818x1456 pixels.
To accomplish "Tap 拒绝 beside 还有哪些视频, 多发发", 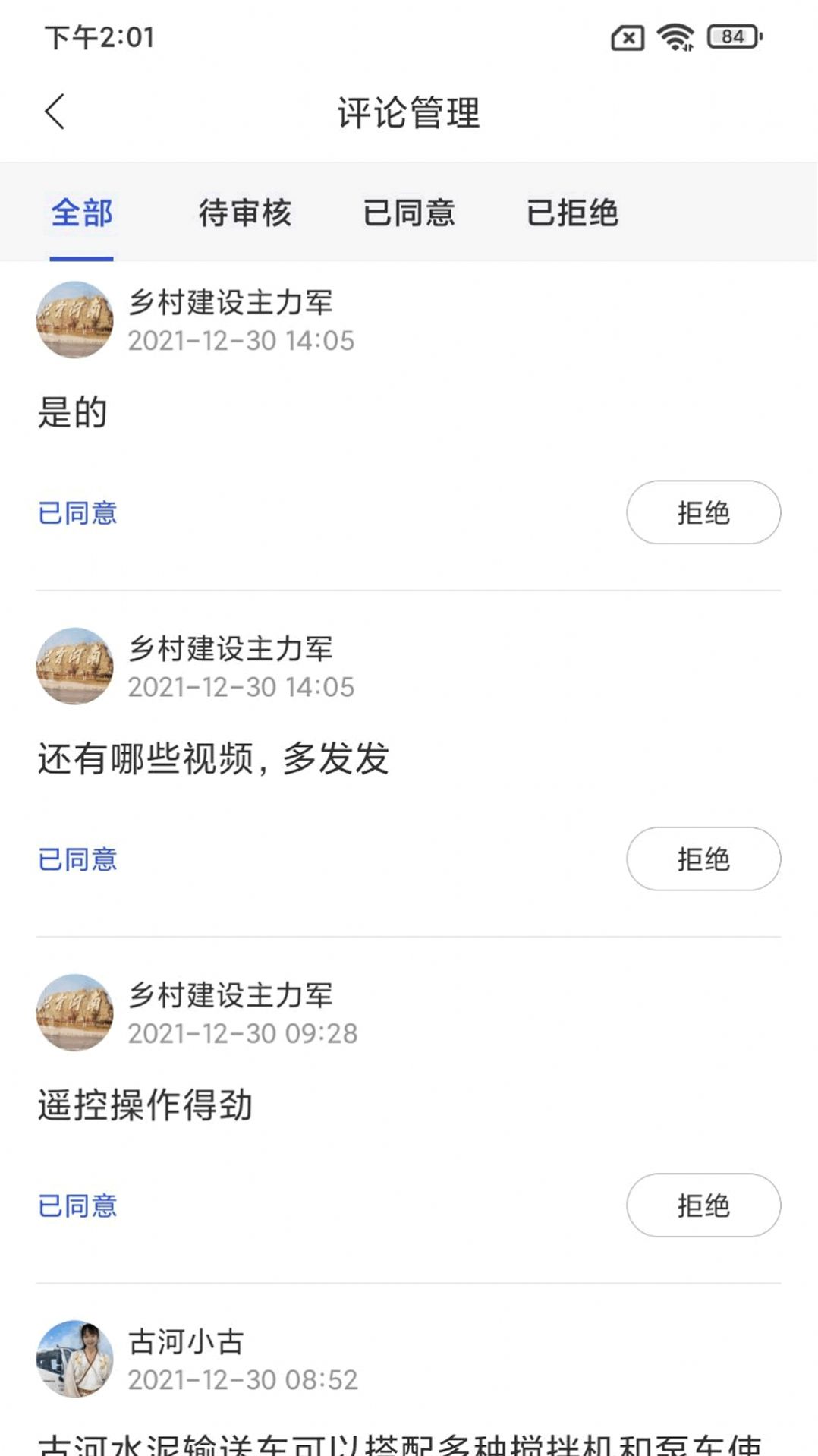I will point(703,859).
